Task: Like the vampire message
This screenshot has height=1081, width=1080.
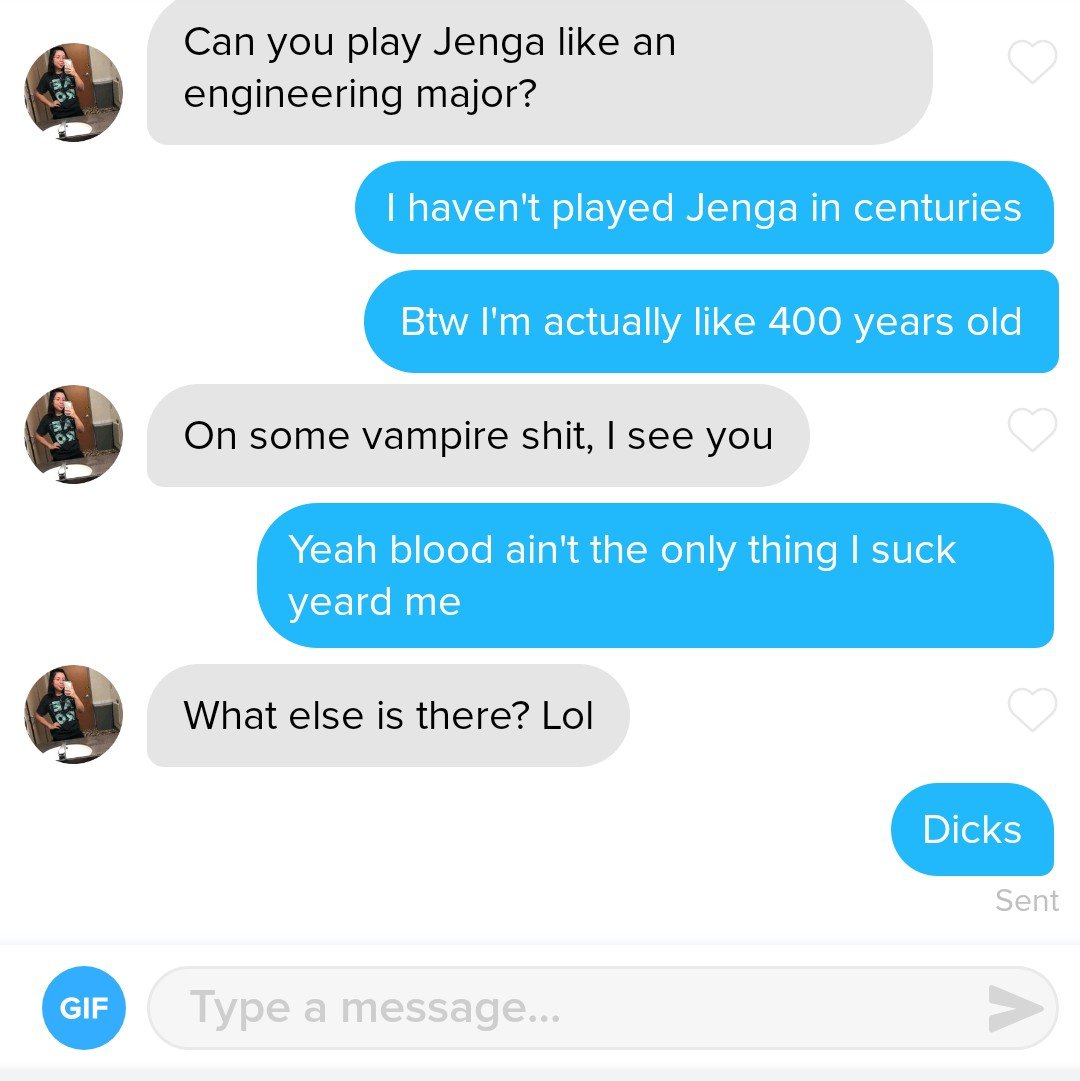Action: click(1032, 431)
